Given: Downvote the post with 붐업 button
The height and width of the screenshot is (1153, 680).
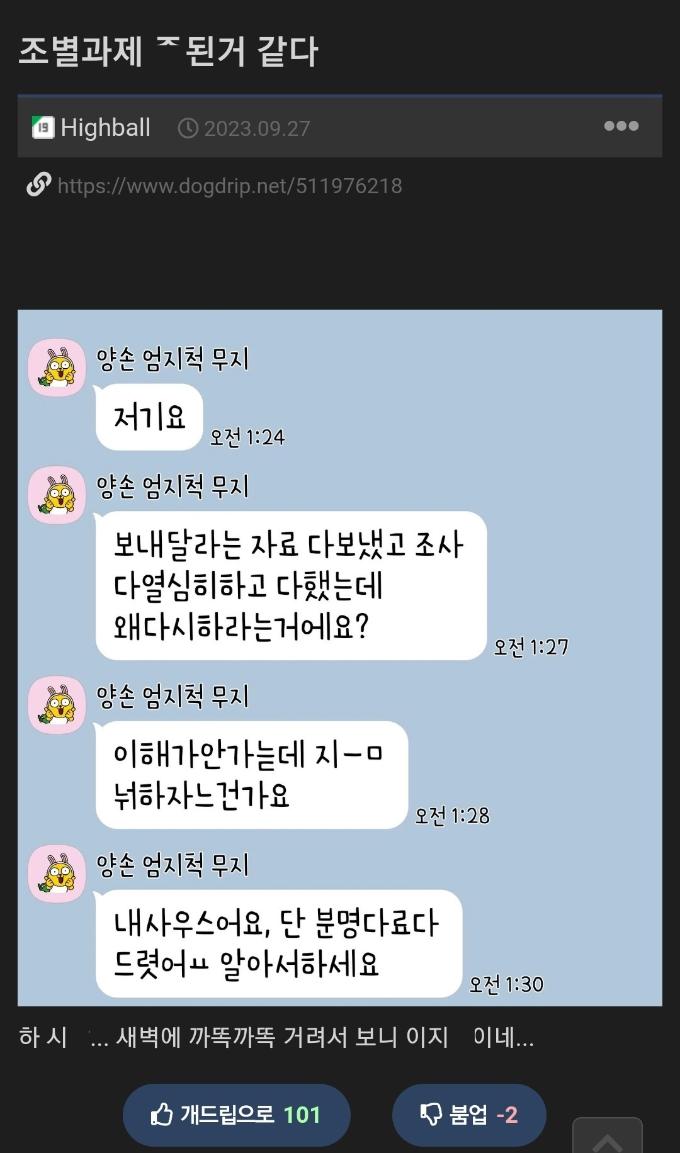Looking at the screenshot, I should point(468,1114).
